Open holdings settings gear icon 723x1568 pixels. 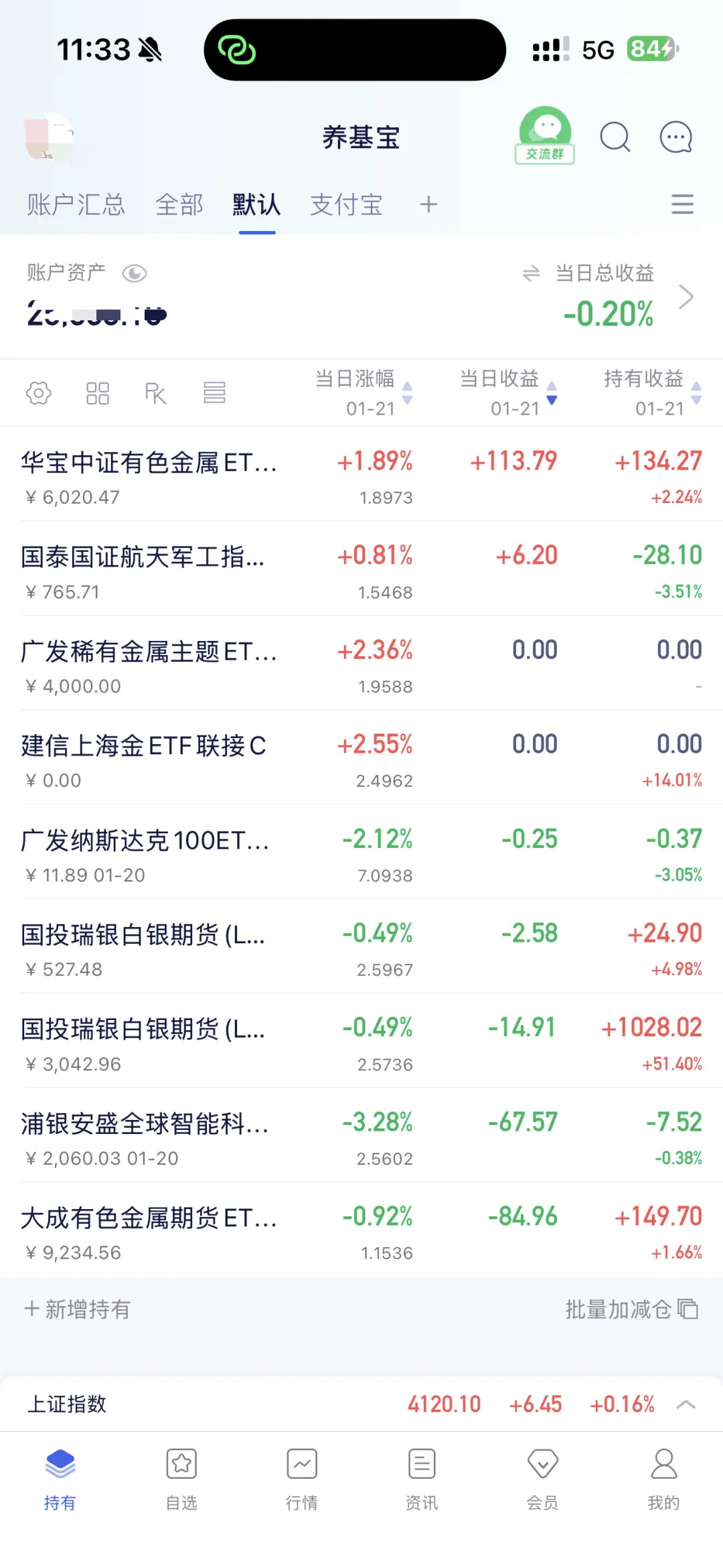[x=39, y=393]
